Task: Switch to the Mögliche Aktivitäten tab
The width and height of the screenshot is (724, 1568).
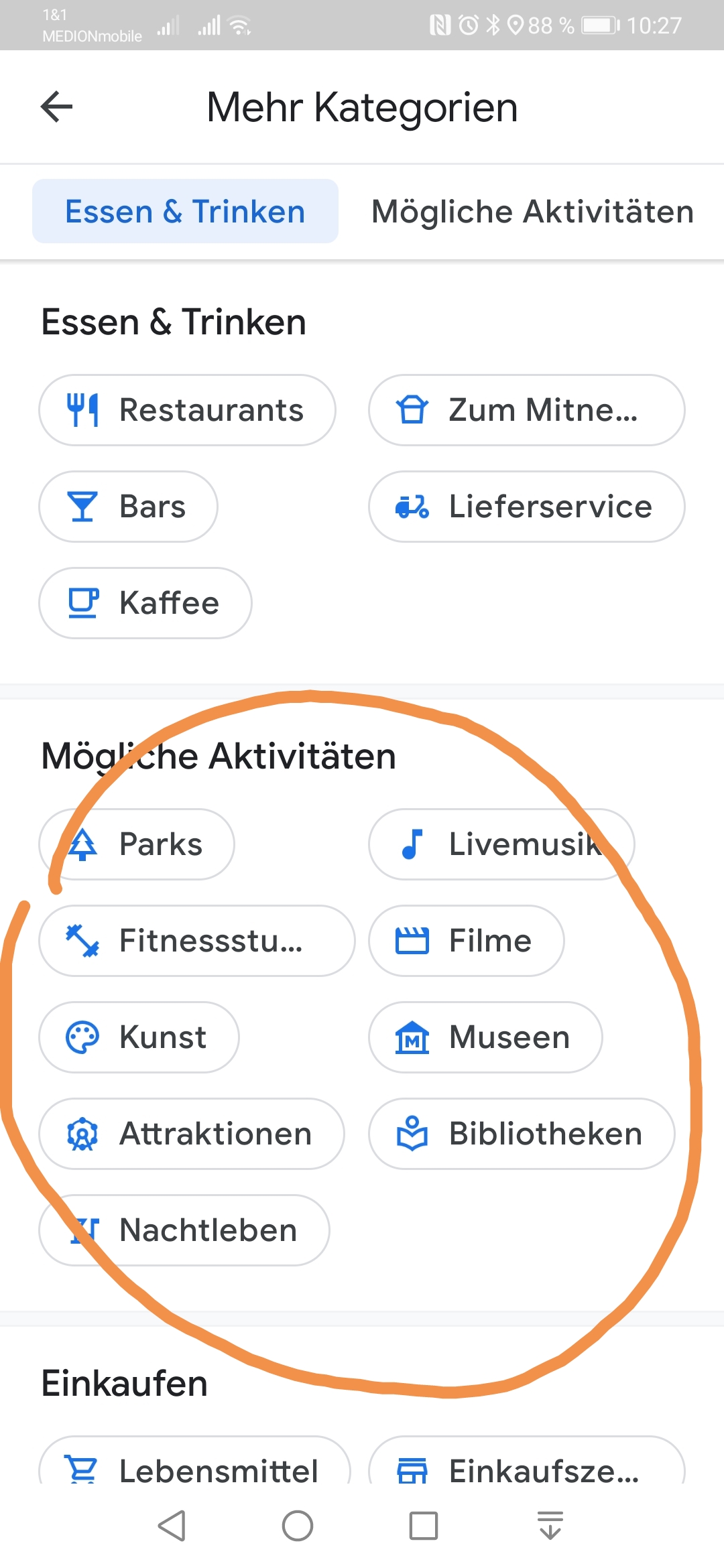Action: pyautogui.click(x=532, y=211)
